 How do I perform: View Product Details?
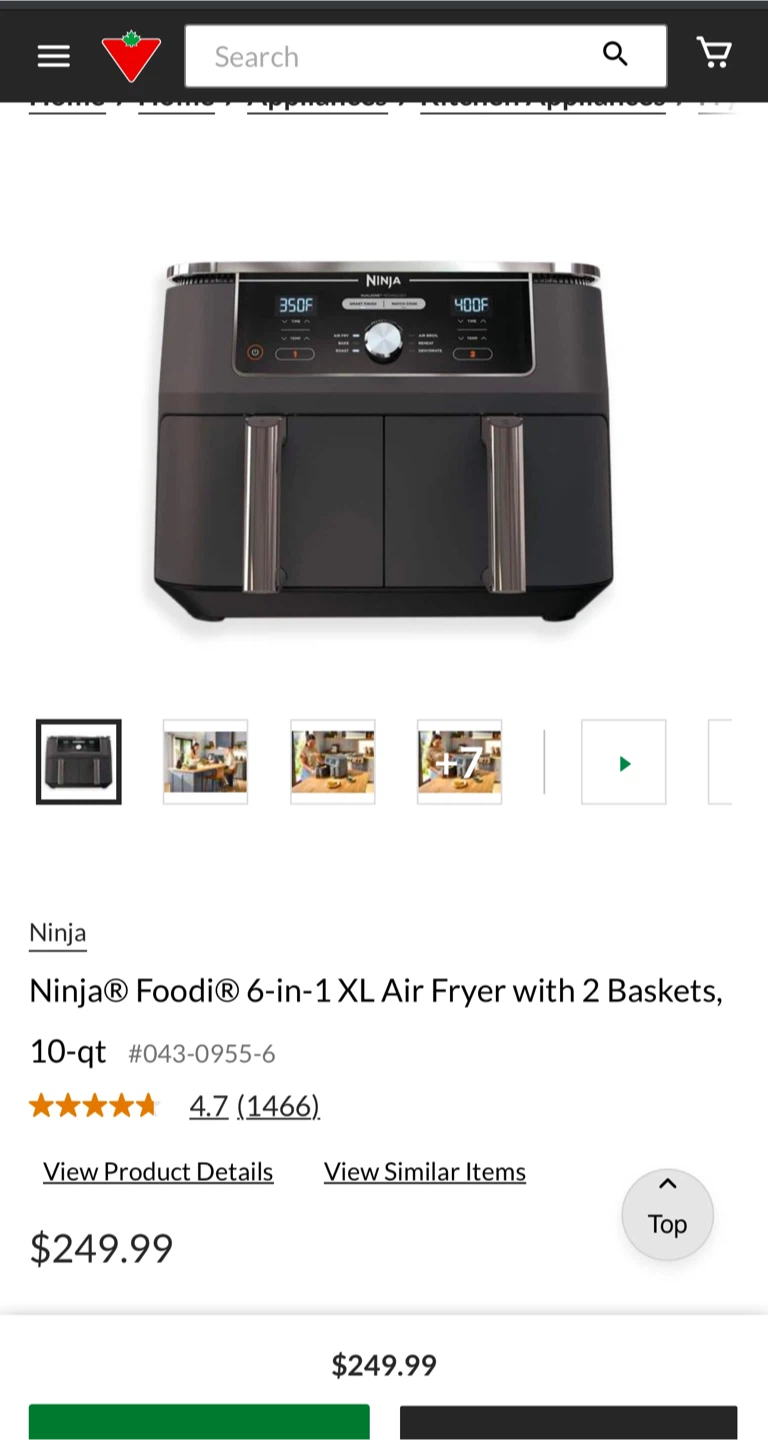pyautogui.click(x=158, y=1171)
